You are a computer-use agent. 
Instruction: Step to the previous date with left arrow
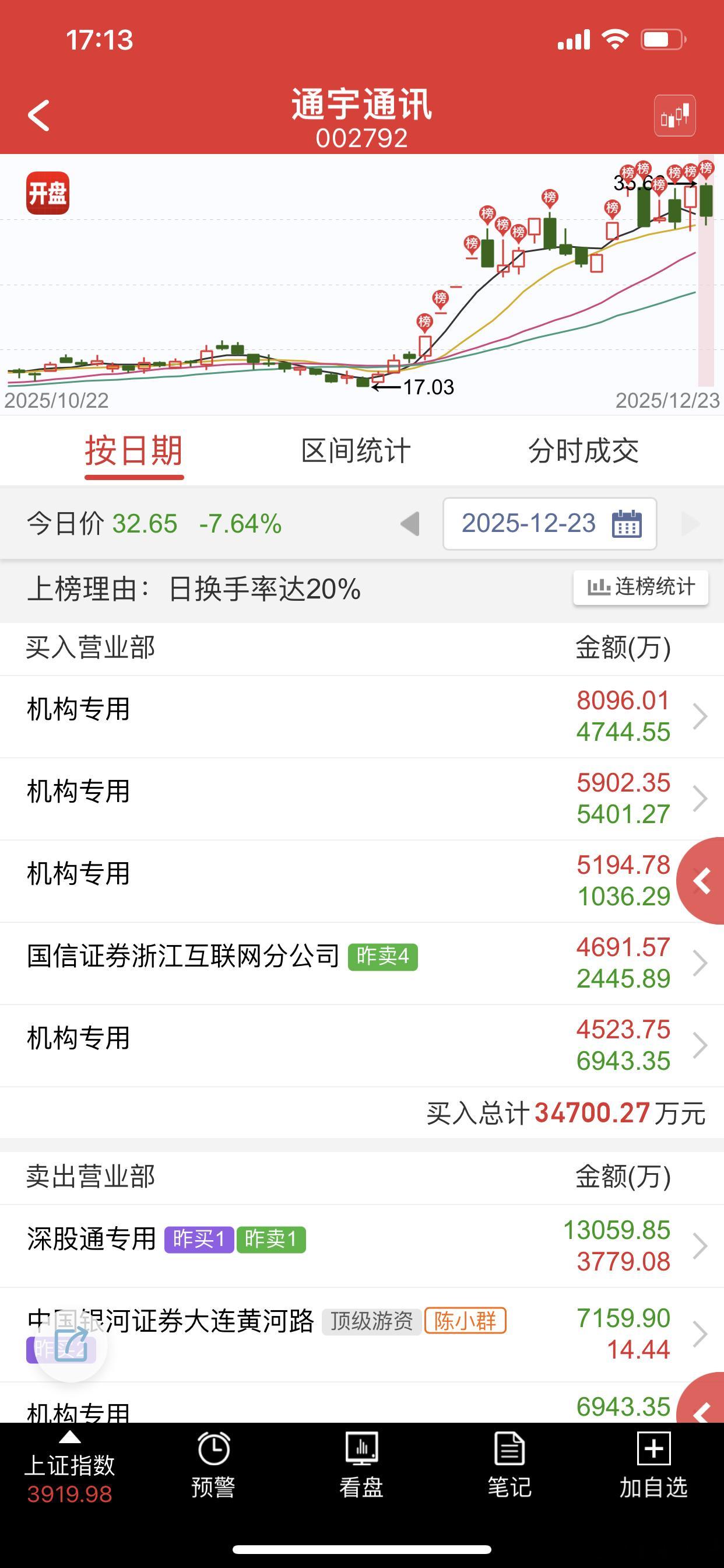click(x=410, y=523)
